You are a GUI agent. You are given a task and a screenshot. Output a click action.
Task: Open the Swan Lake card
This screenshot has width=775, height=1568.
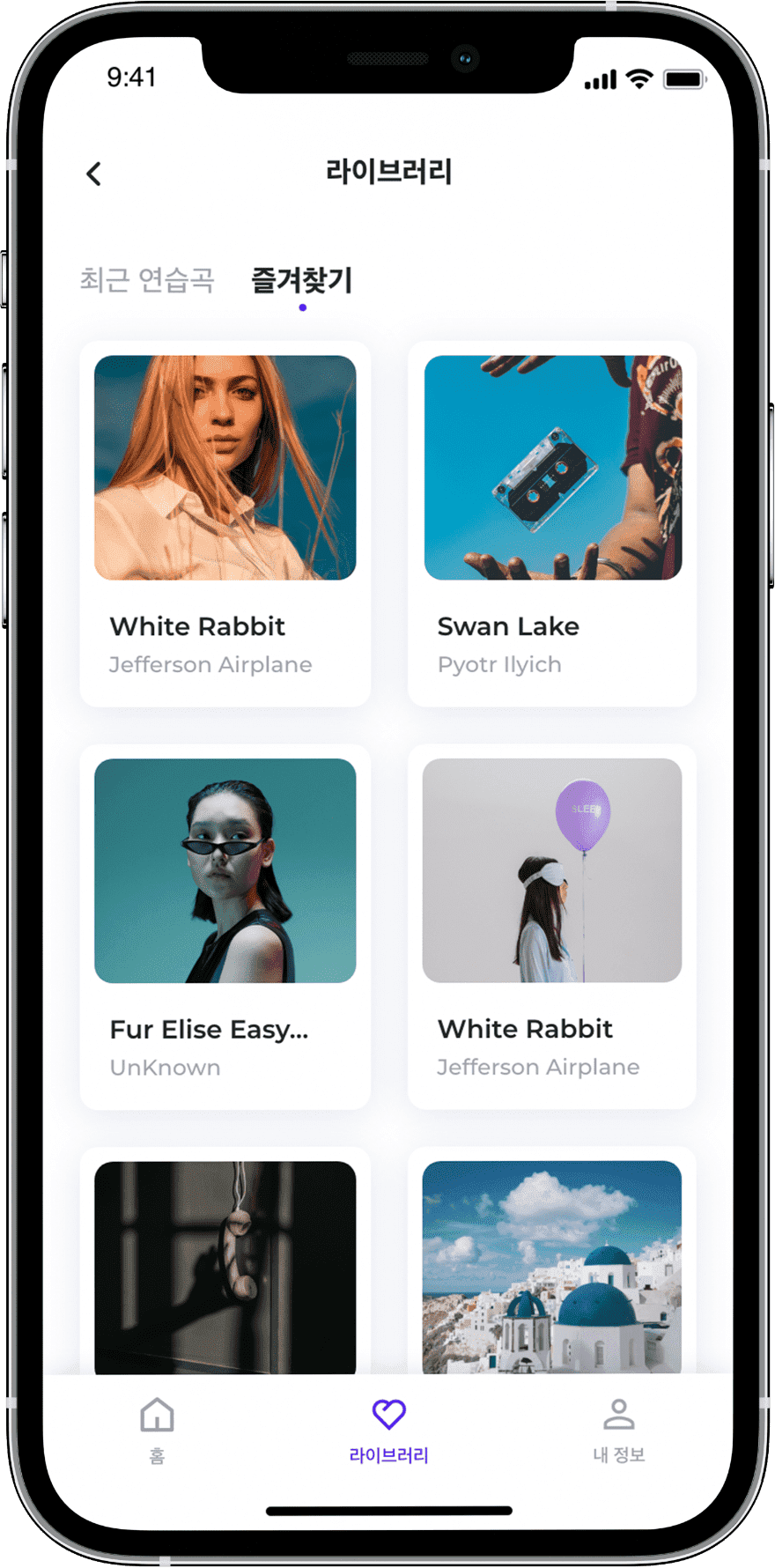tap(552, 523)
